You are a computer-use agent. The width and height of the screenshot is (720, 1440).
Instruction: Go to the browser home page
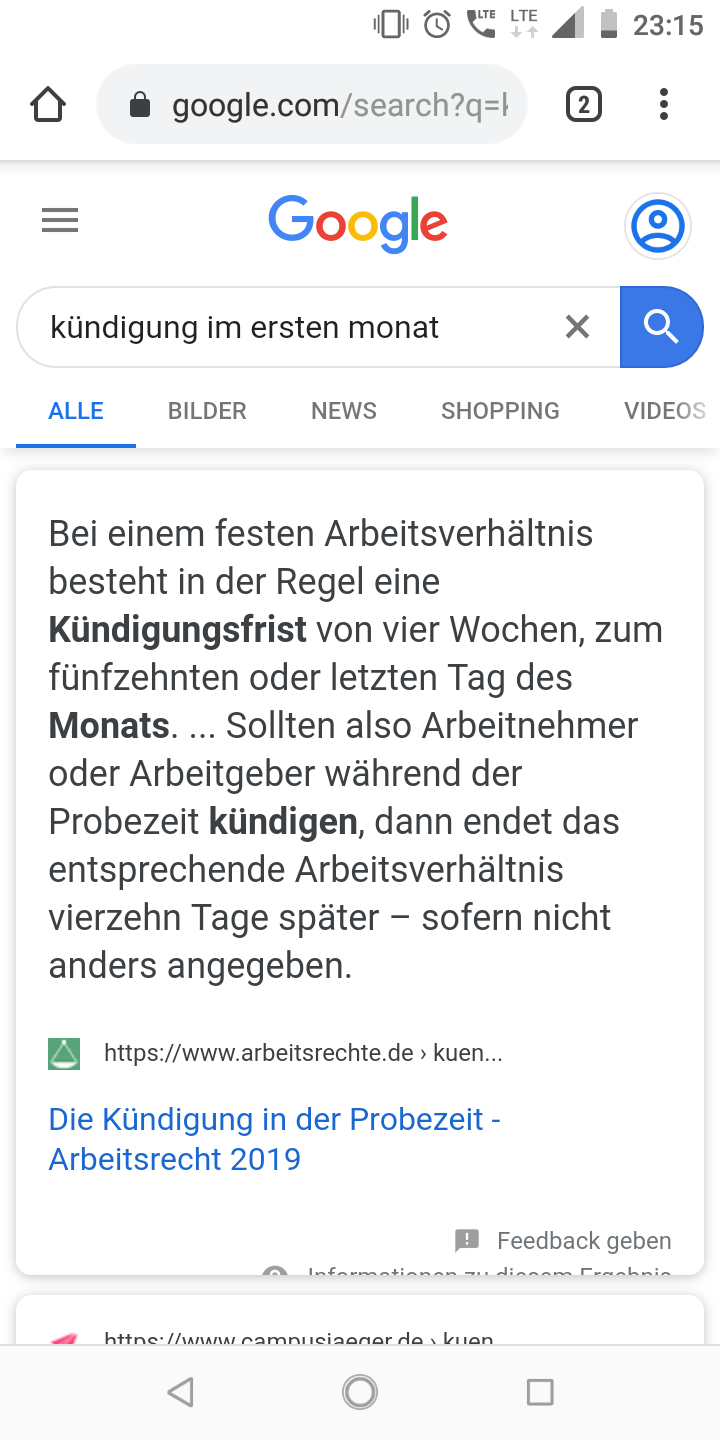(48, 105)
